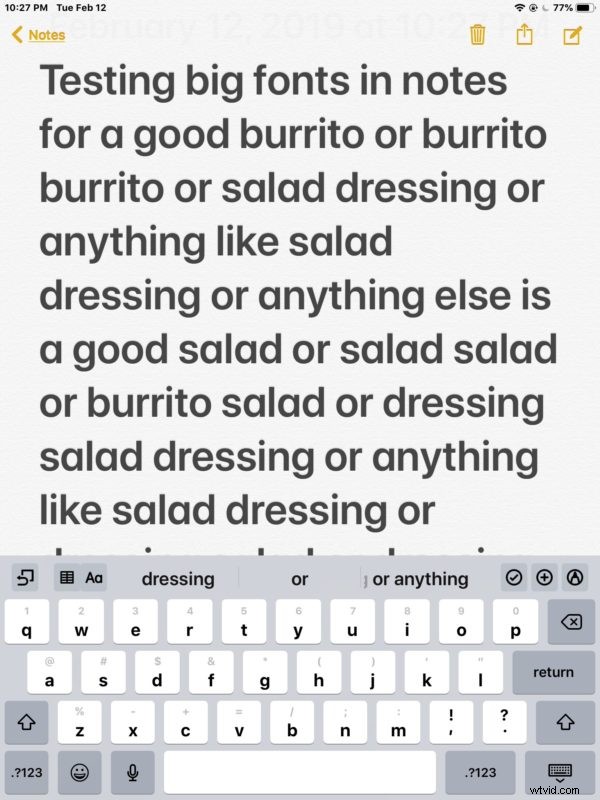The image size is (600, 800).
Task: Choose the "dressing" word suggestion
Action: pyautogui.click(x=178, y=578)
